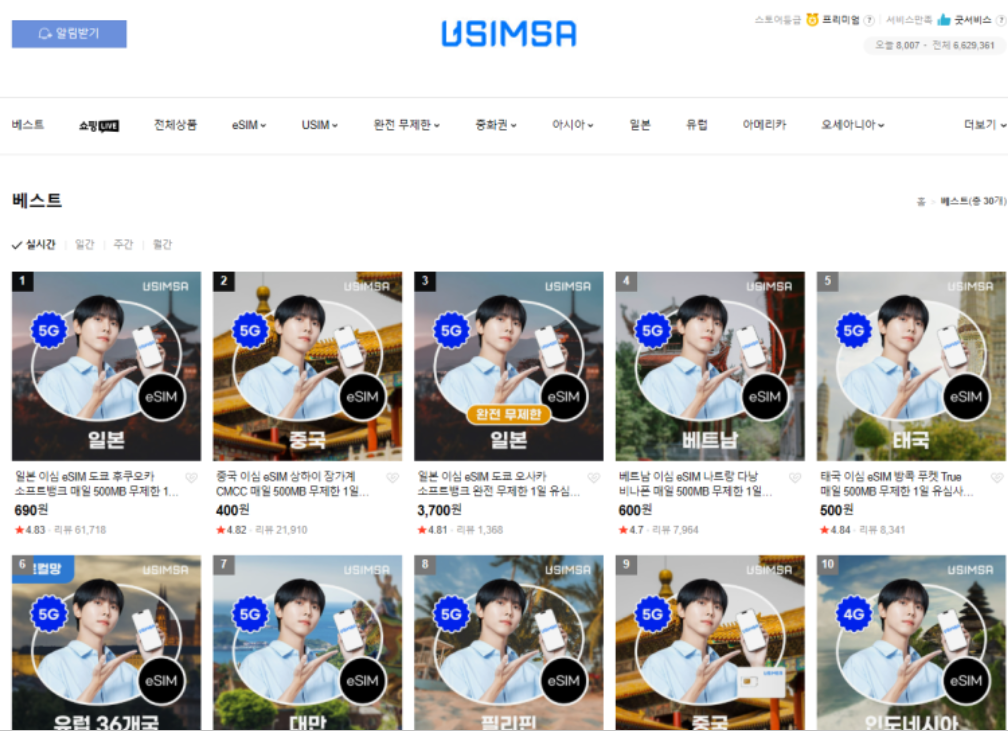Open the 아메리카 category
Screen dimensions: 1008x731
point(765,125)
